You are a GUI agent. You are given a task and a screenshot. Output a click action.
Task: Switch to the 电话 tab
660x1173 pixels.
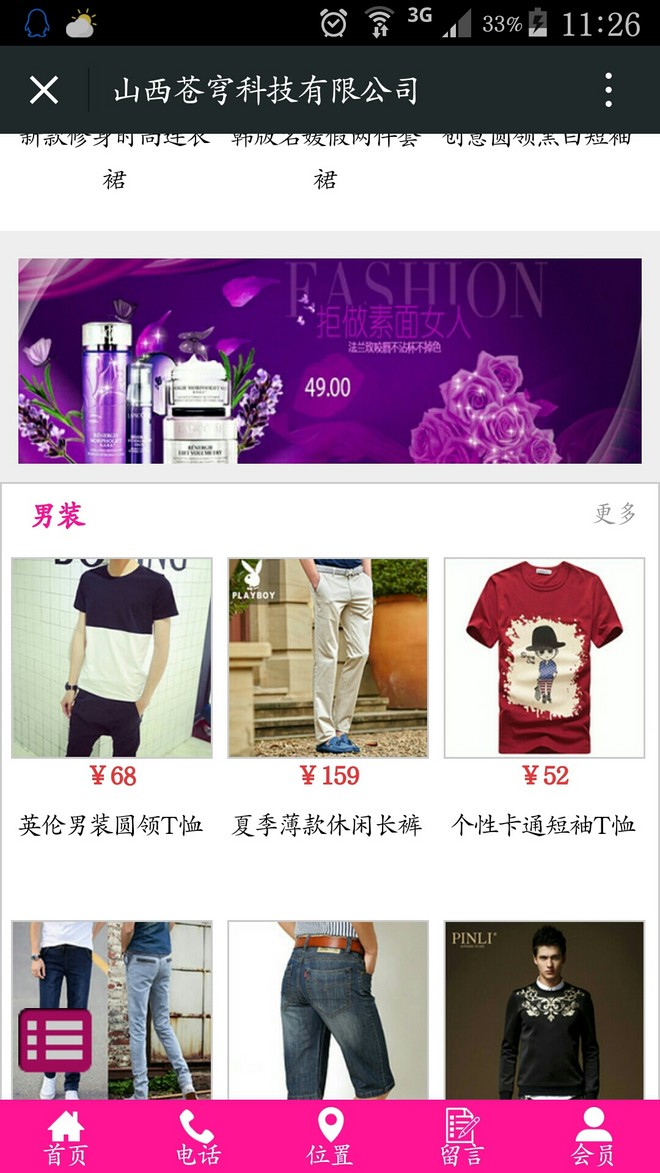pos(197,1137)
